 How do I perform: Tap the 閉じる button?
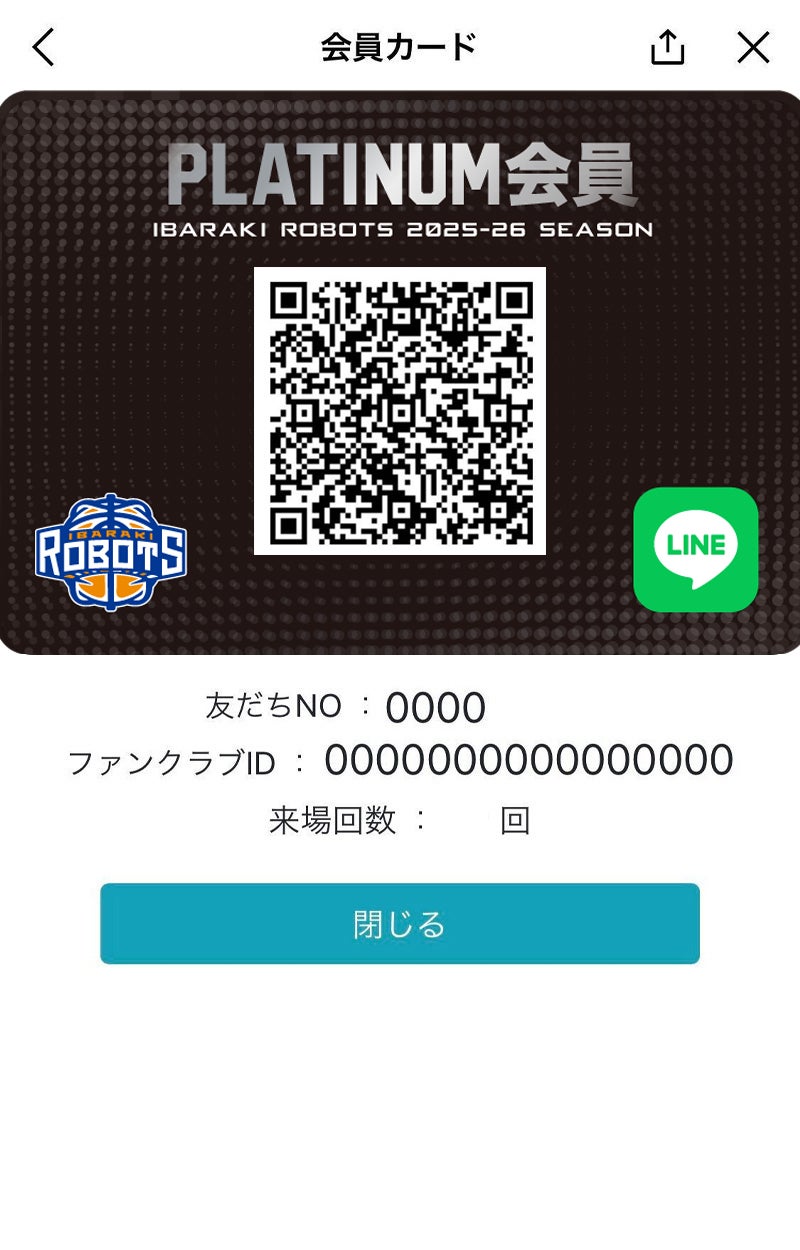400,923
